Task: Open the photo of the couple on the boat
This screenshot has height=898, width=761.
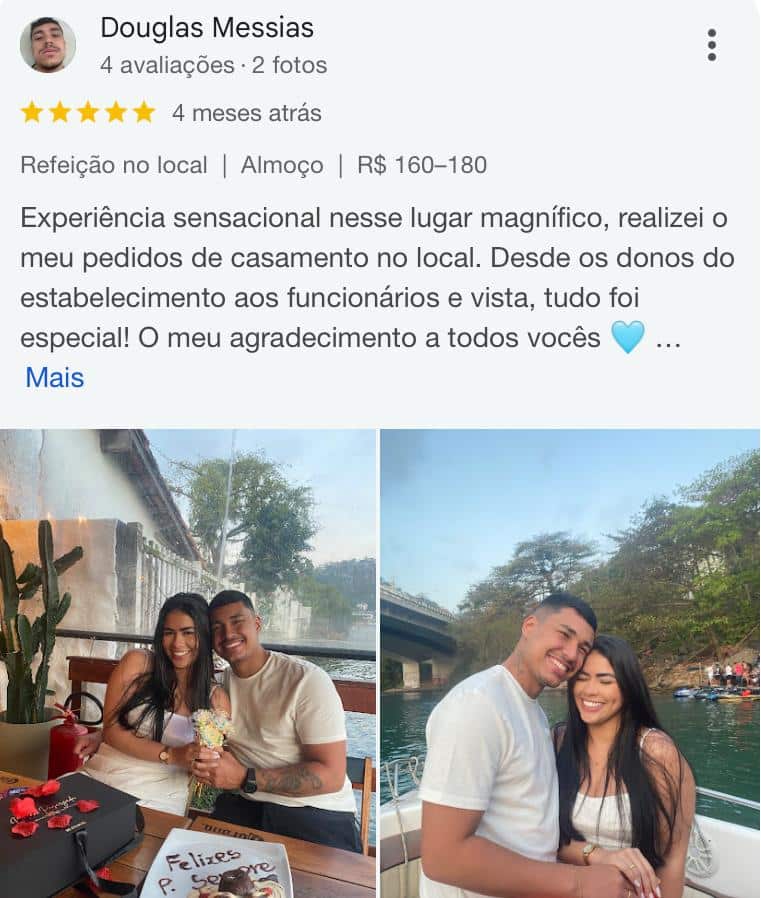Action: pyautogui.click(x=570, y=663)
